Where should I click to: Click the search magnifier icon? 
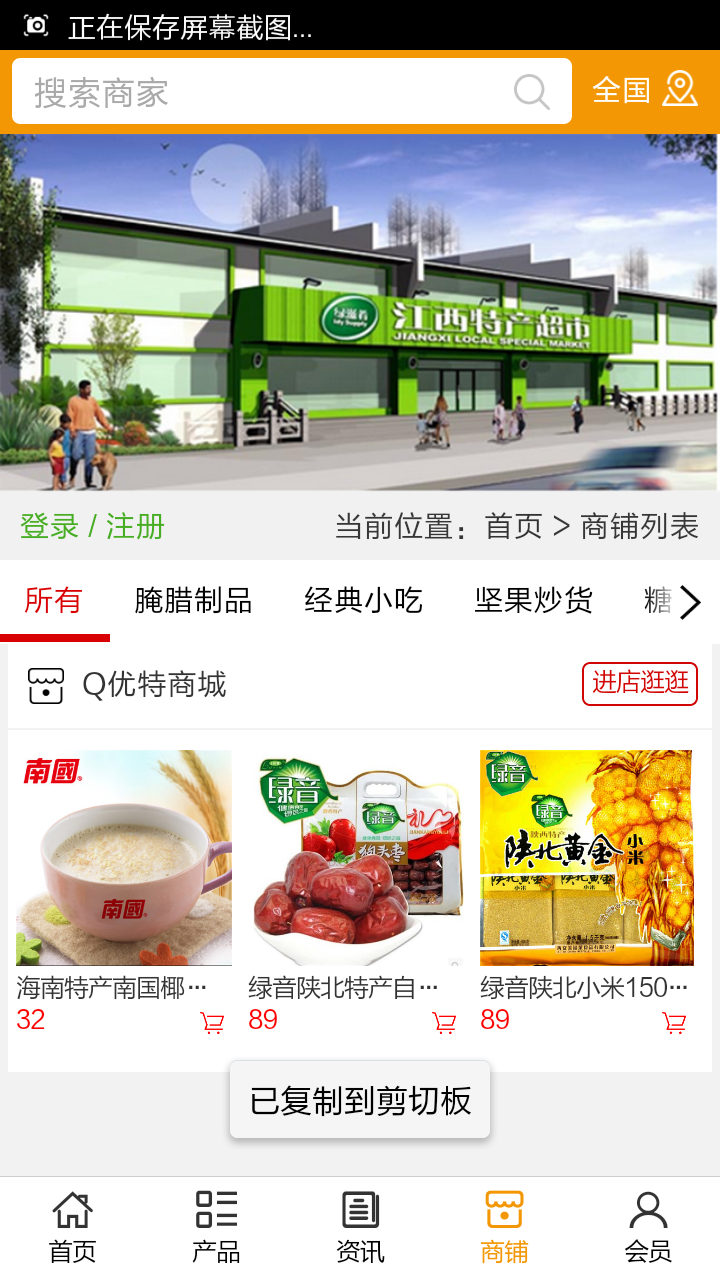(x=531, y=91)
